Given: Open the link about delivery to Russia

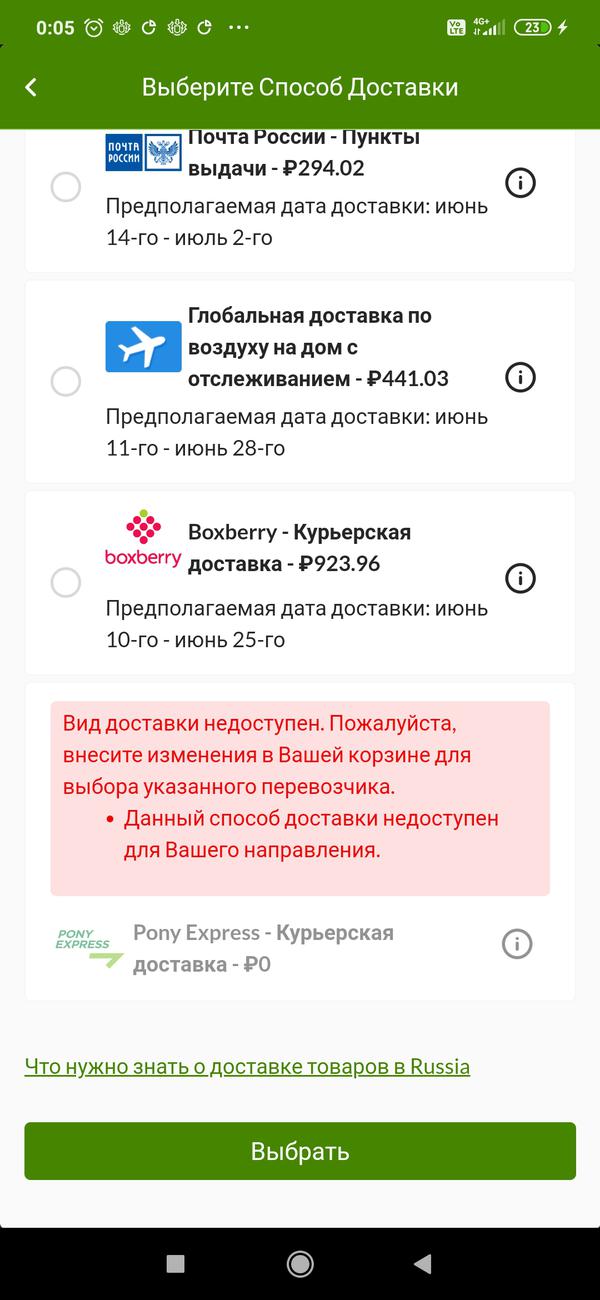Looking at the screenshot, I should (247, 1066).
